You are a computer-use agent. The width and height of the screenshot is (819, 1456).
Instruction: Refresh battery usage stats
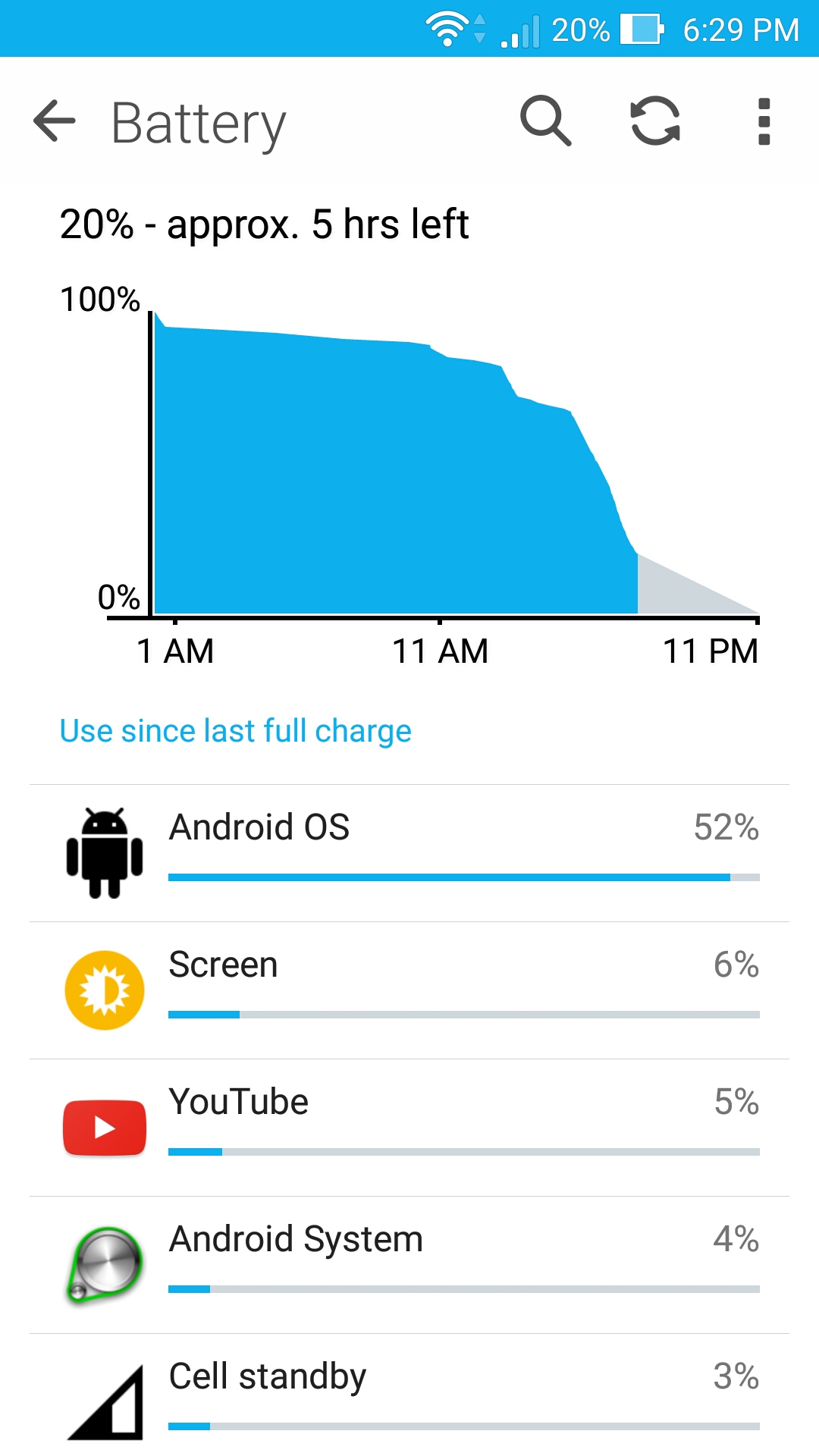coord(655,121)
